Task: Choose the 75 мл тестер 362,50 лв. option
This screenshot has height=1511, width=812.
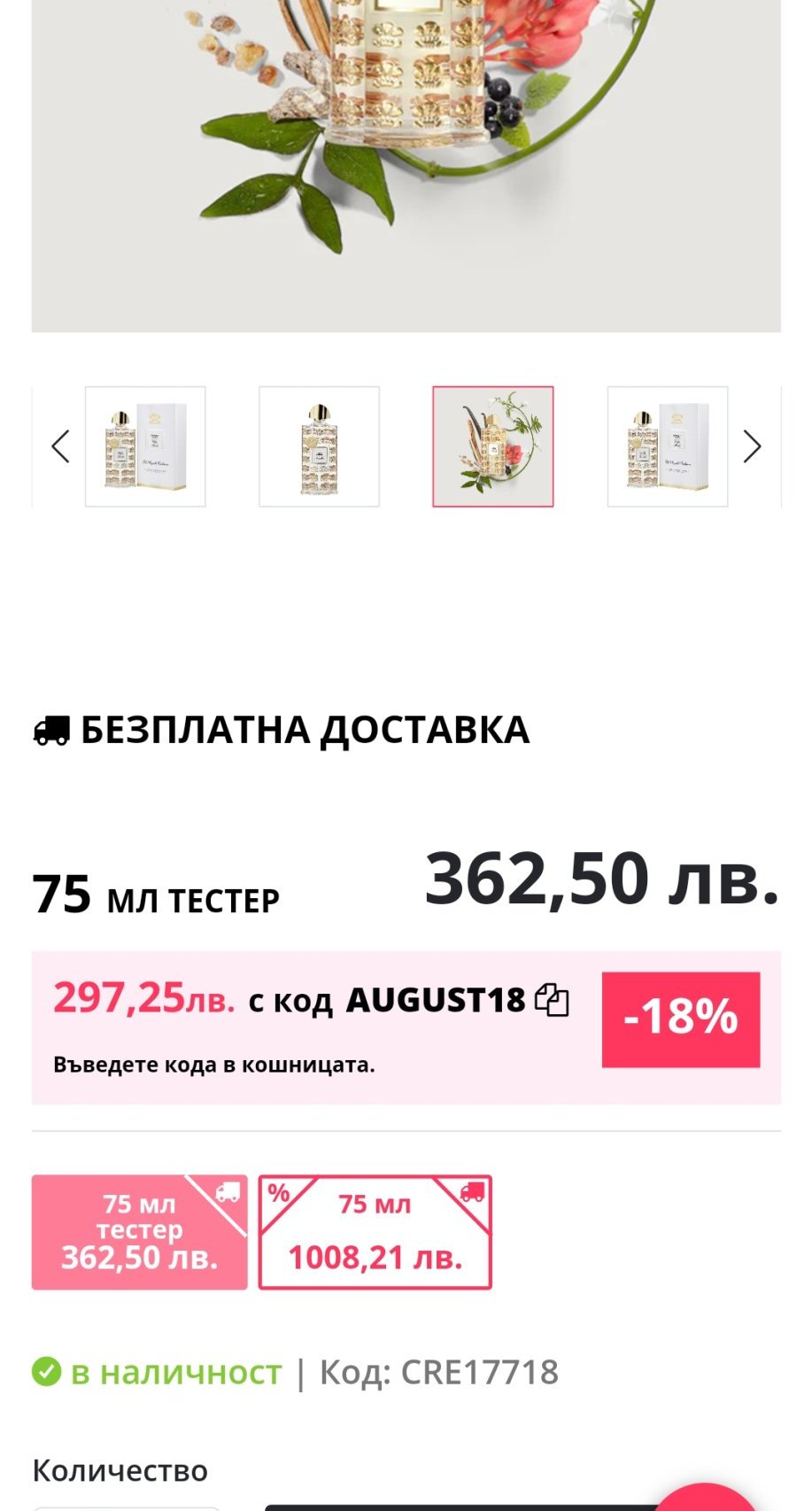Action: click(139, 1232)
